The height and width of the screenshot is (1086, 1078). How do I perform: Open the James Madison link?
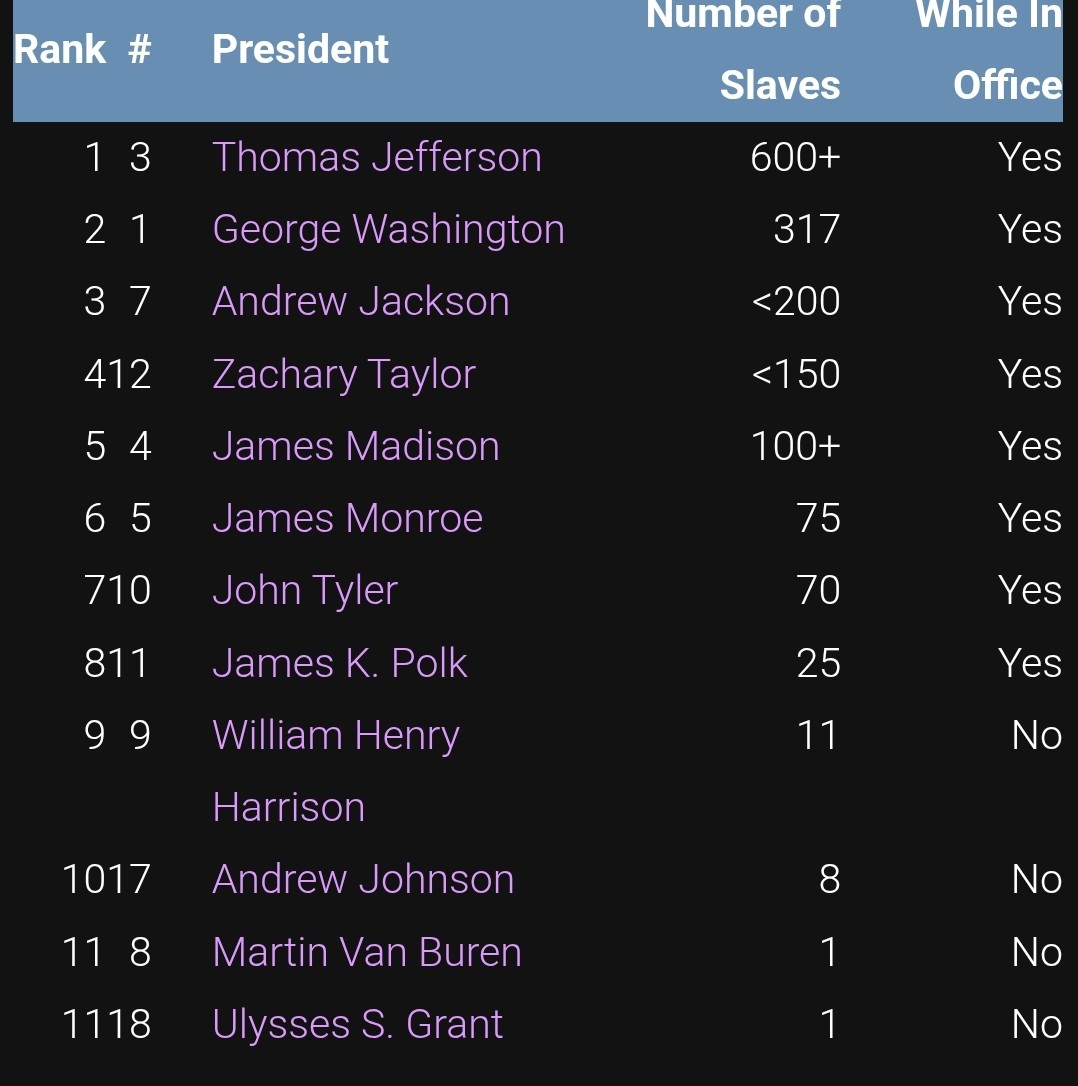pos(355,447)
